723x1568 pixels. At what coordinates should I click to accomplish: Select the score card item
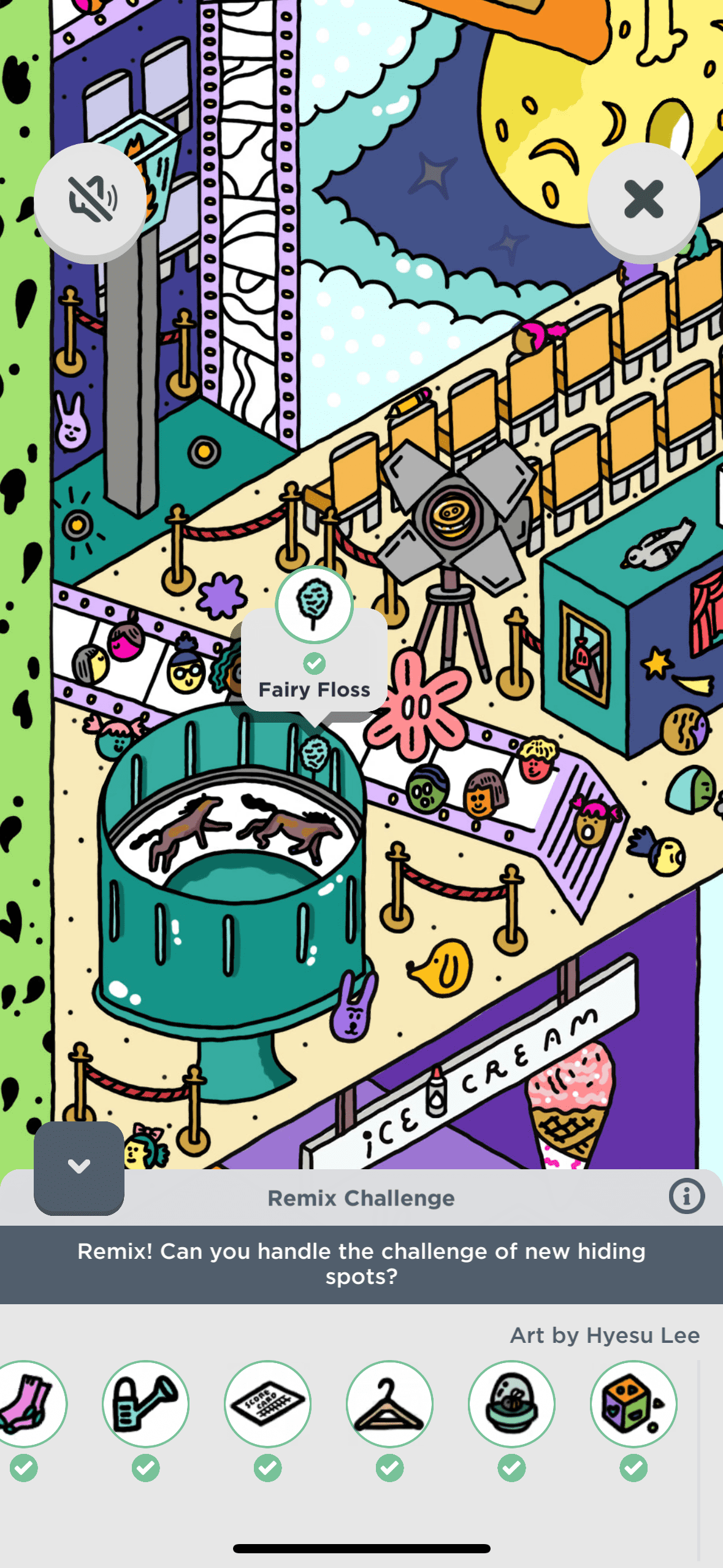[x=267, y=1403]
